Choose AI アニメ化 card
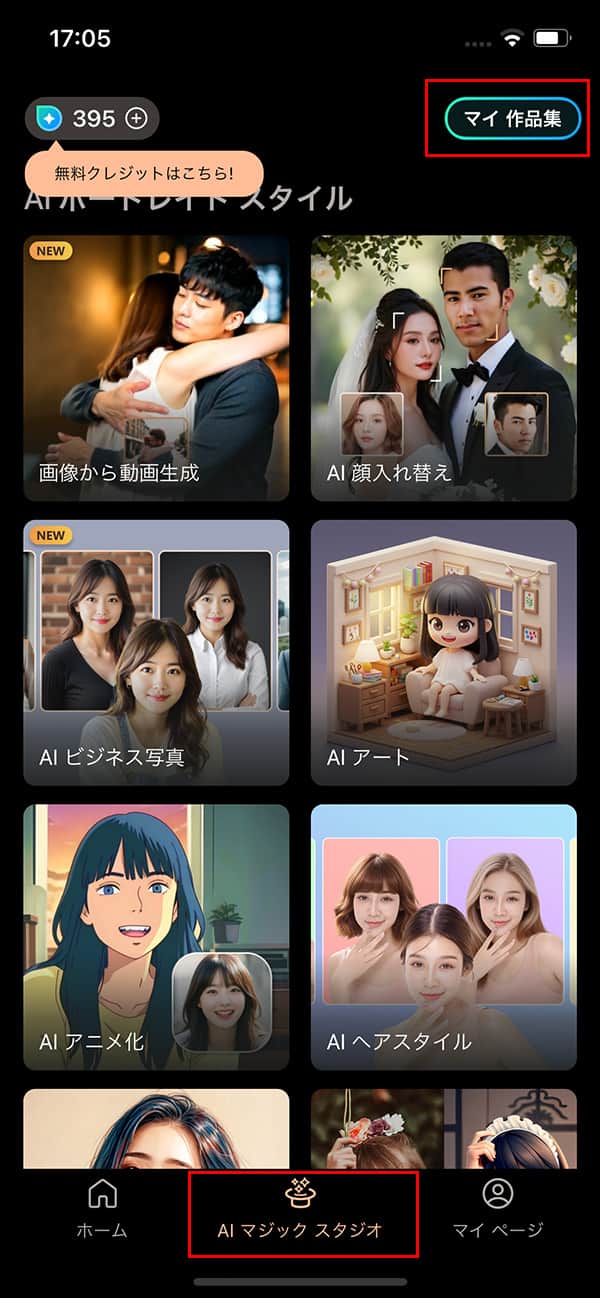Screen dimensions: 600x1298 [156, 937]
